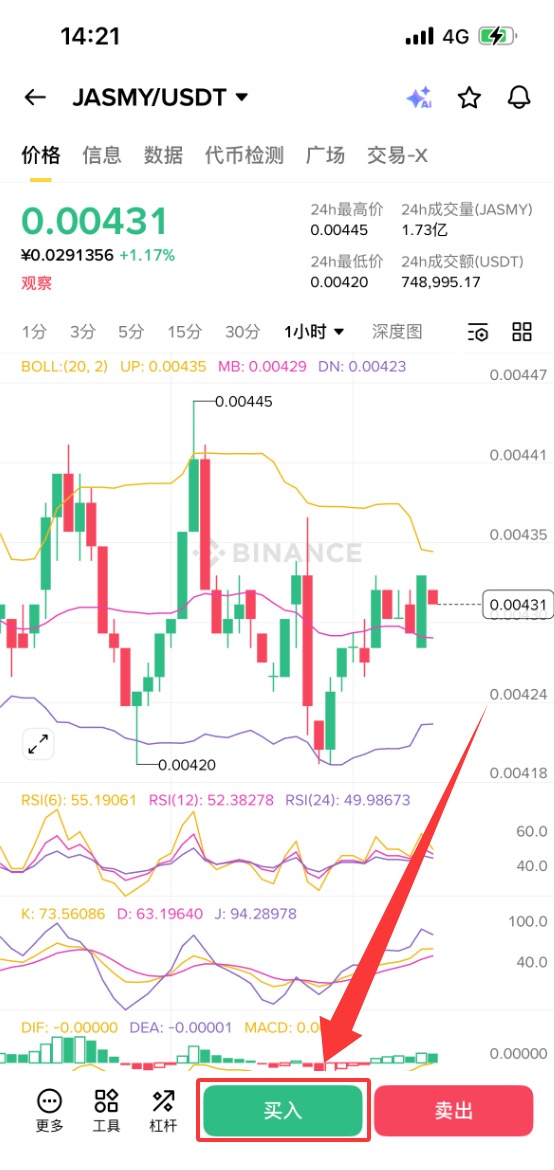
Task: Switch to the 信息 tab
Action: click(x=102, y=155)
